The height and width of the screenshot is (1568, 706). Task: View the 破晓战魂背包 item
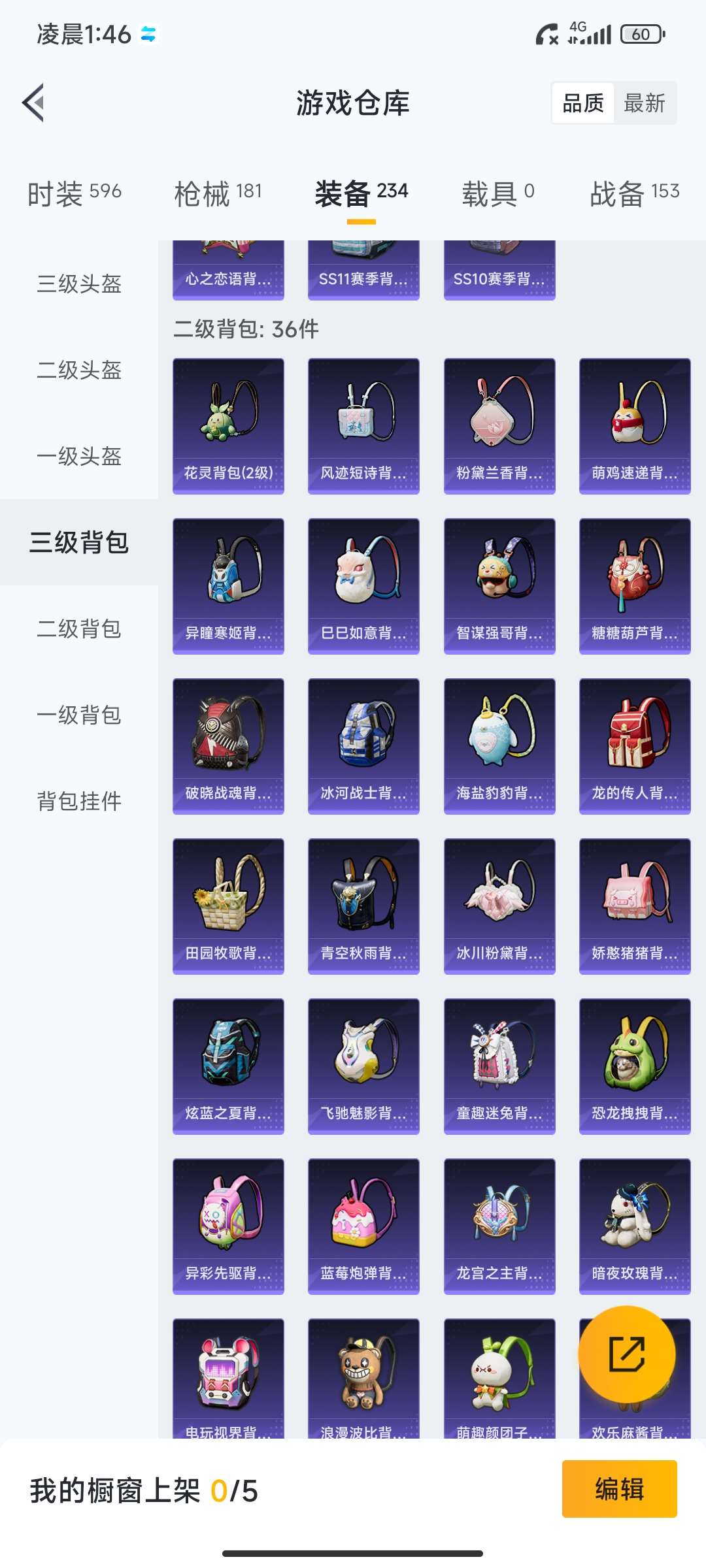tap(228, 745)
